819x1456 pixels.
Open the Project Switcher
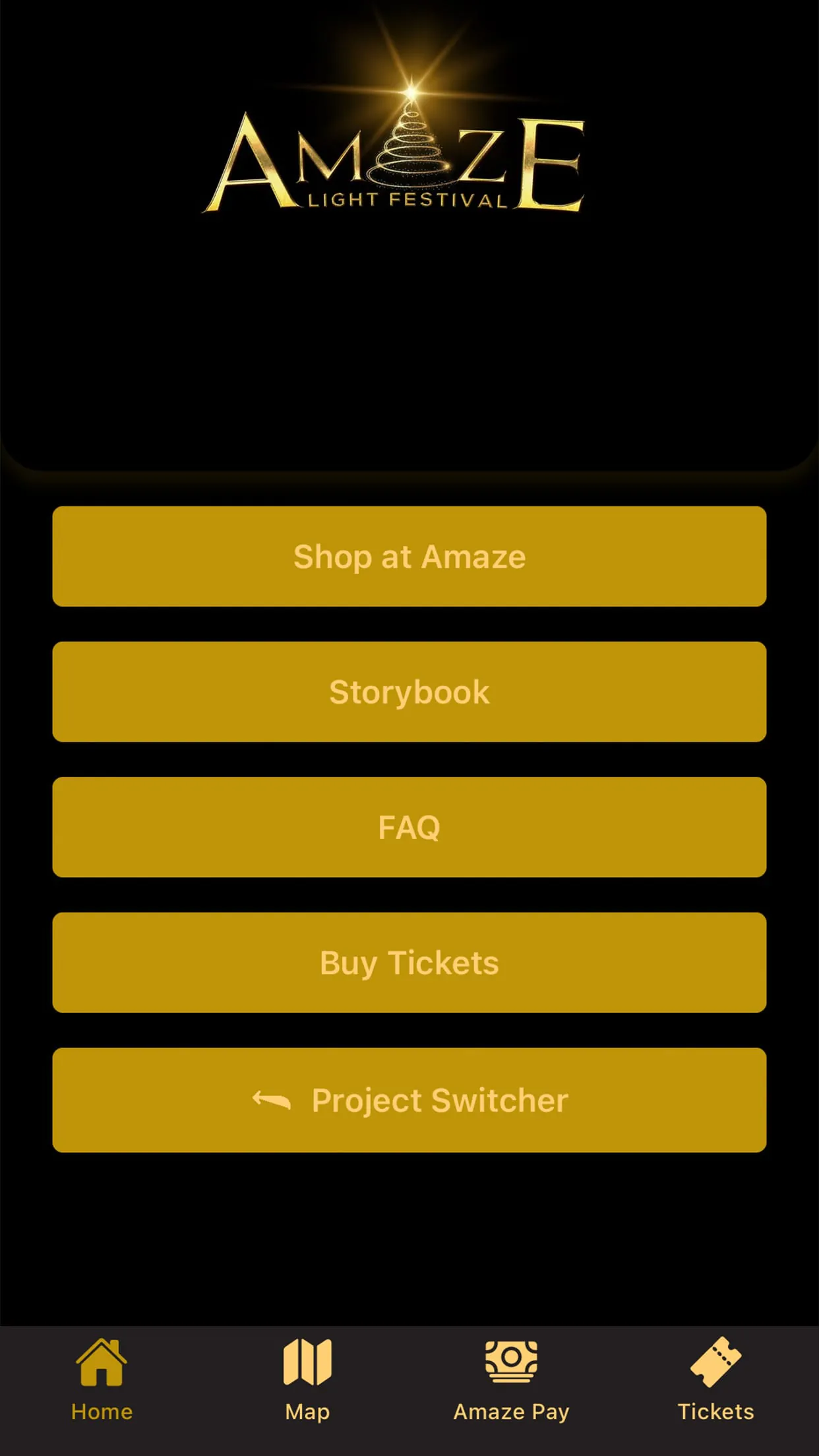pyautogui.click(x=409, y=1100)
